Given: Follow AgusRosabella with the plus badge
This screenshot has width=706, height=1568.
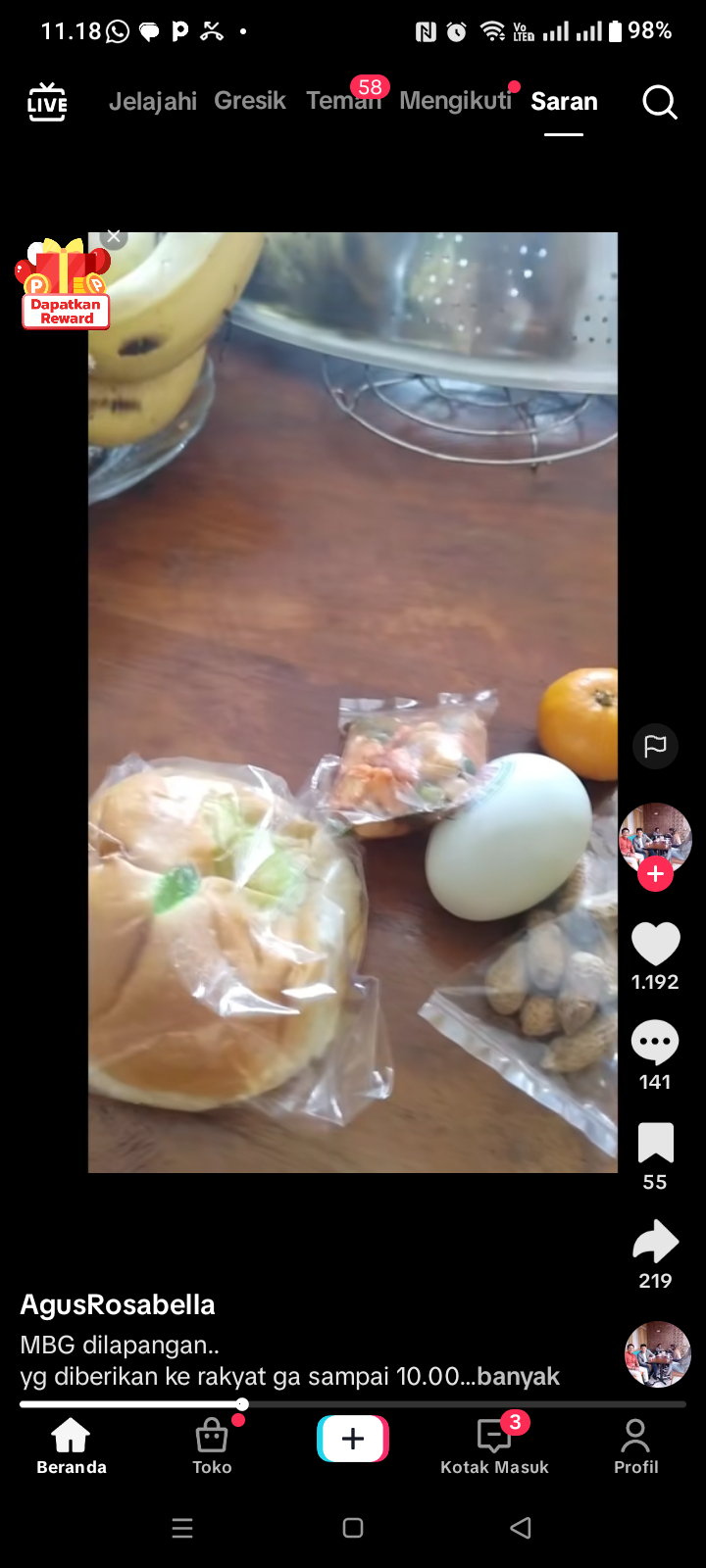Looking at the screenshot, I should click(x=655, y=874).
